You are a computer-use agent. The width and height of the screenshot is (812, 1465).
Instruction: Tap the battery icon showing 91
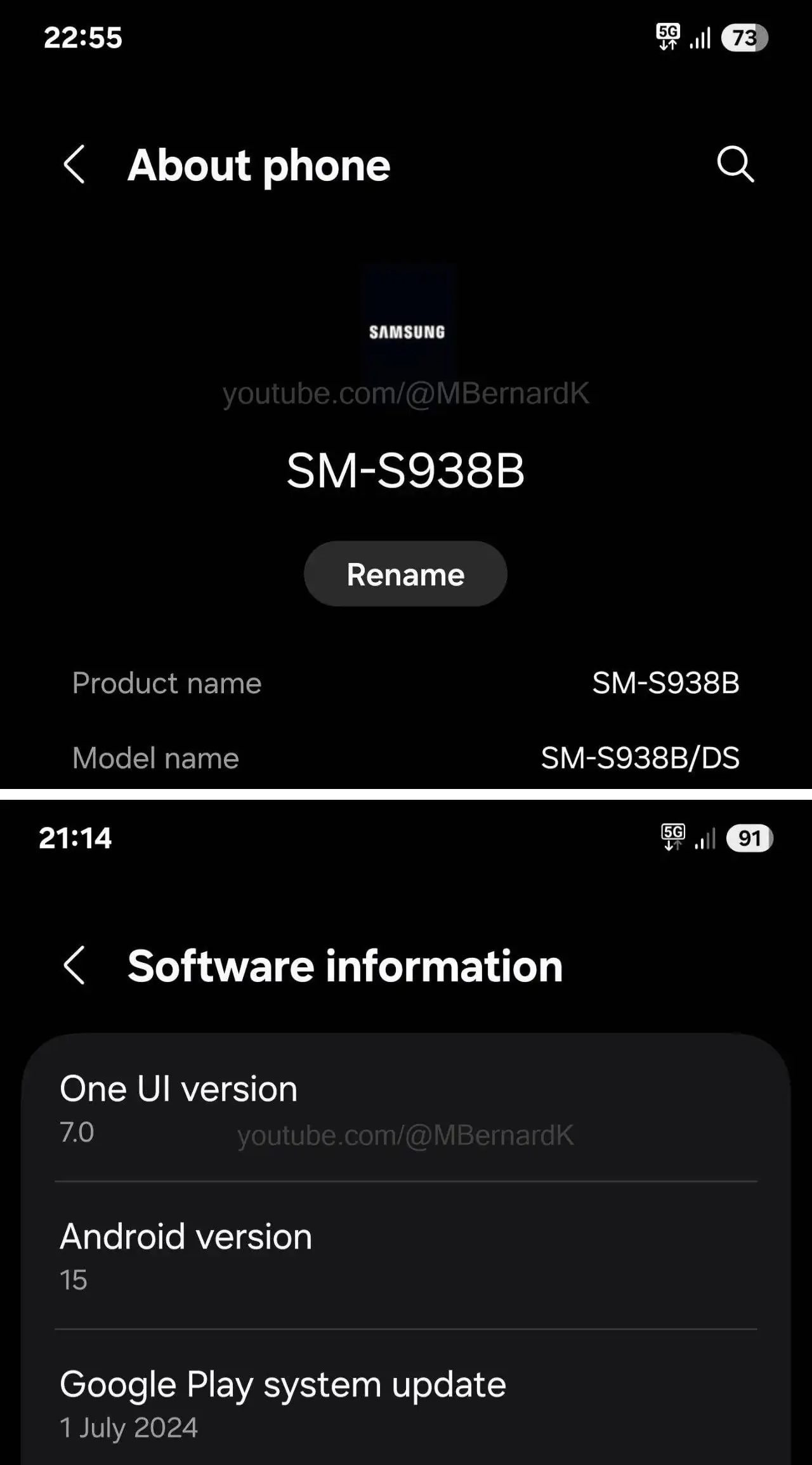[752, 838]
